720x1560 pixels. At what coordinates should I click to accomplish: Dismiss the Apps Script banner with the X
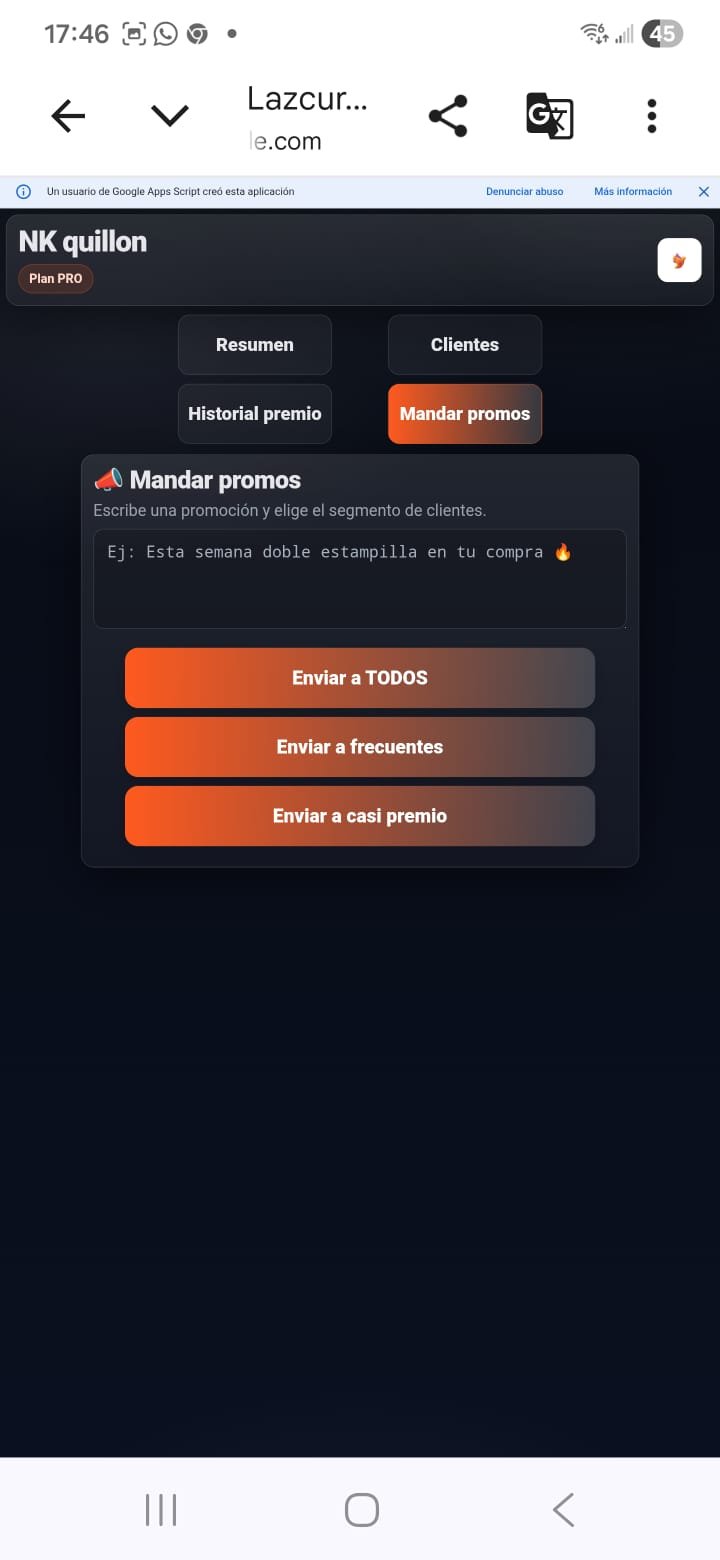(x=704, y=191)
